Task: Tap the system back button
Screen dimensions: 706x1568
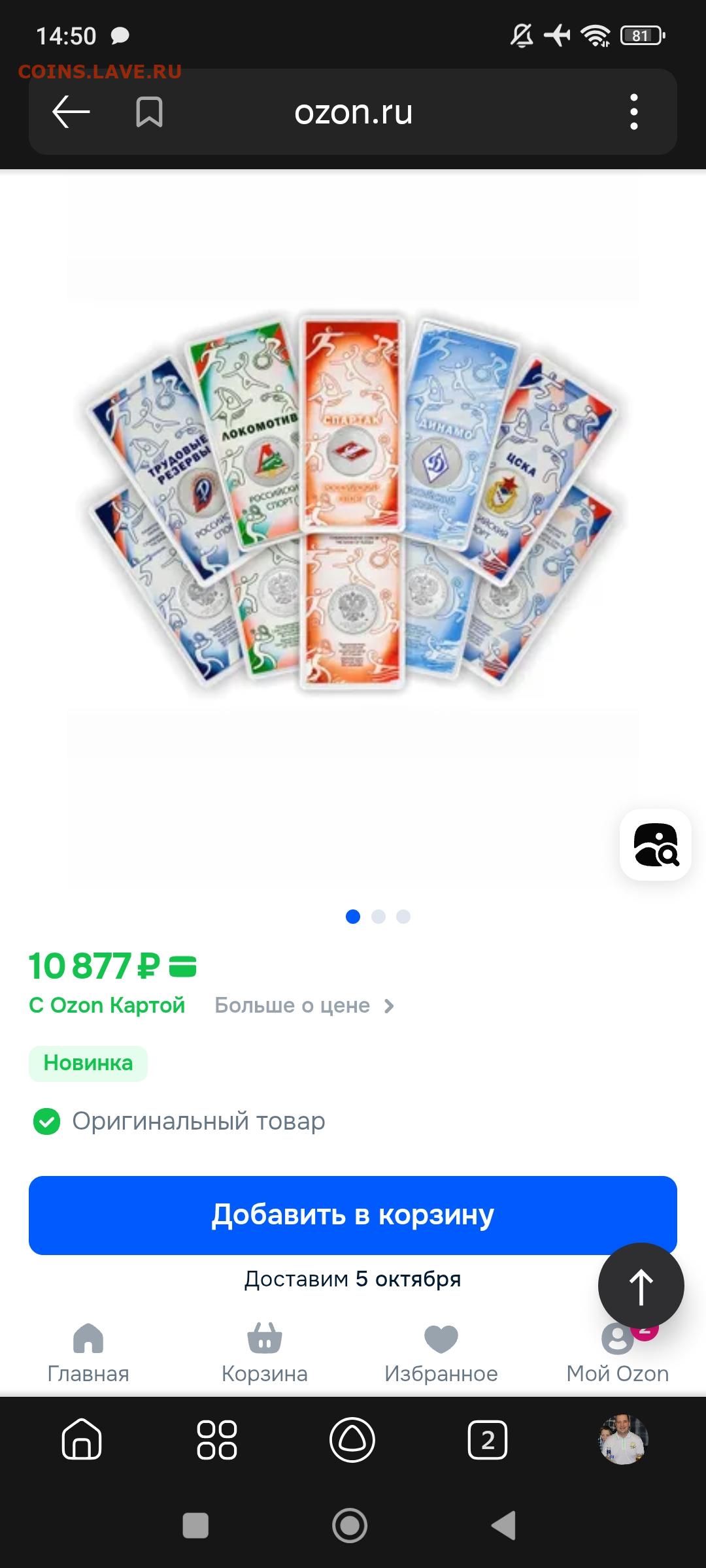Action: (504, 1526)
